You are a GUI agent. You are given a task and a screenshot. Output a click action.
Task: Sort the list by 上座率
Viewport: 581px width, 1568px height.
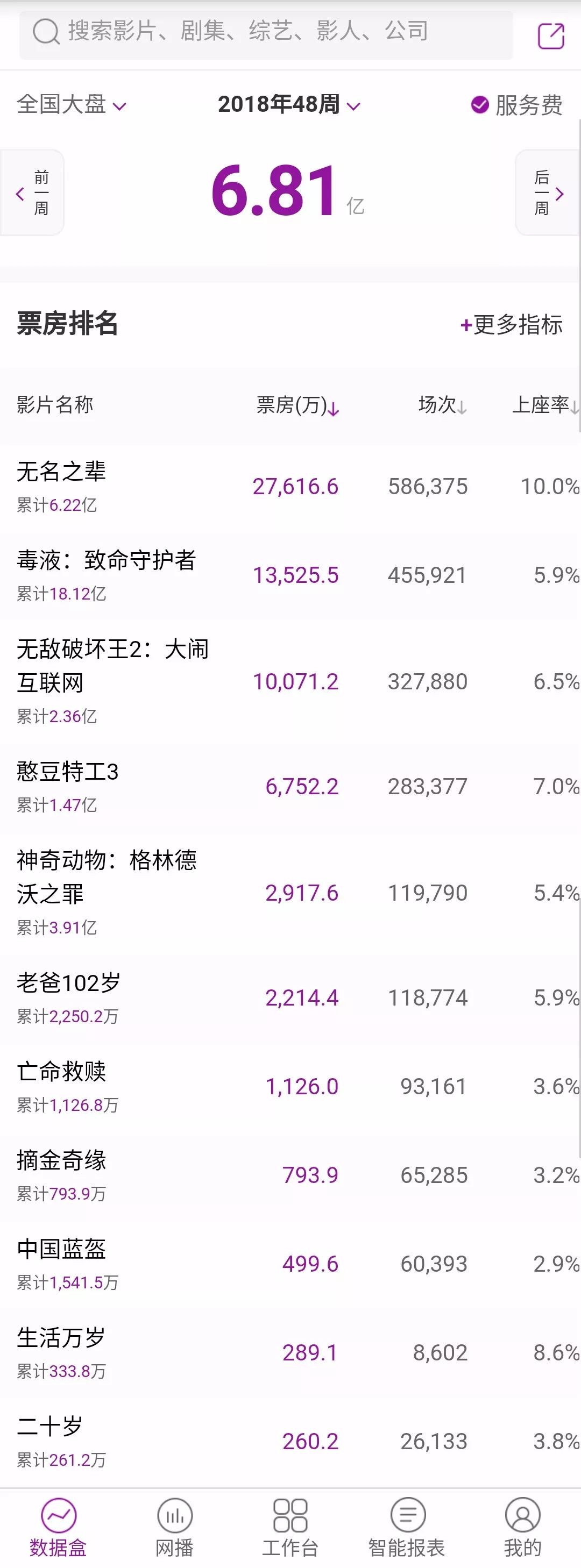point(544,405)
